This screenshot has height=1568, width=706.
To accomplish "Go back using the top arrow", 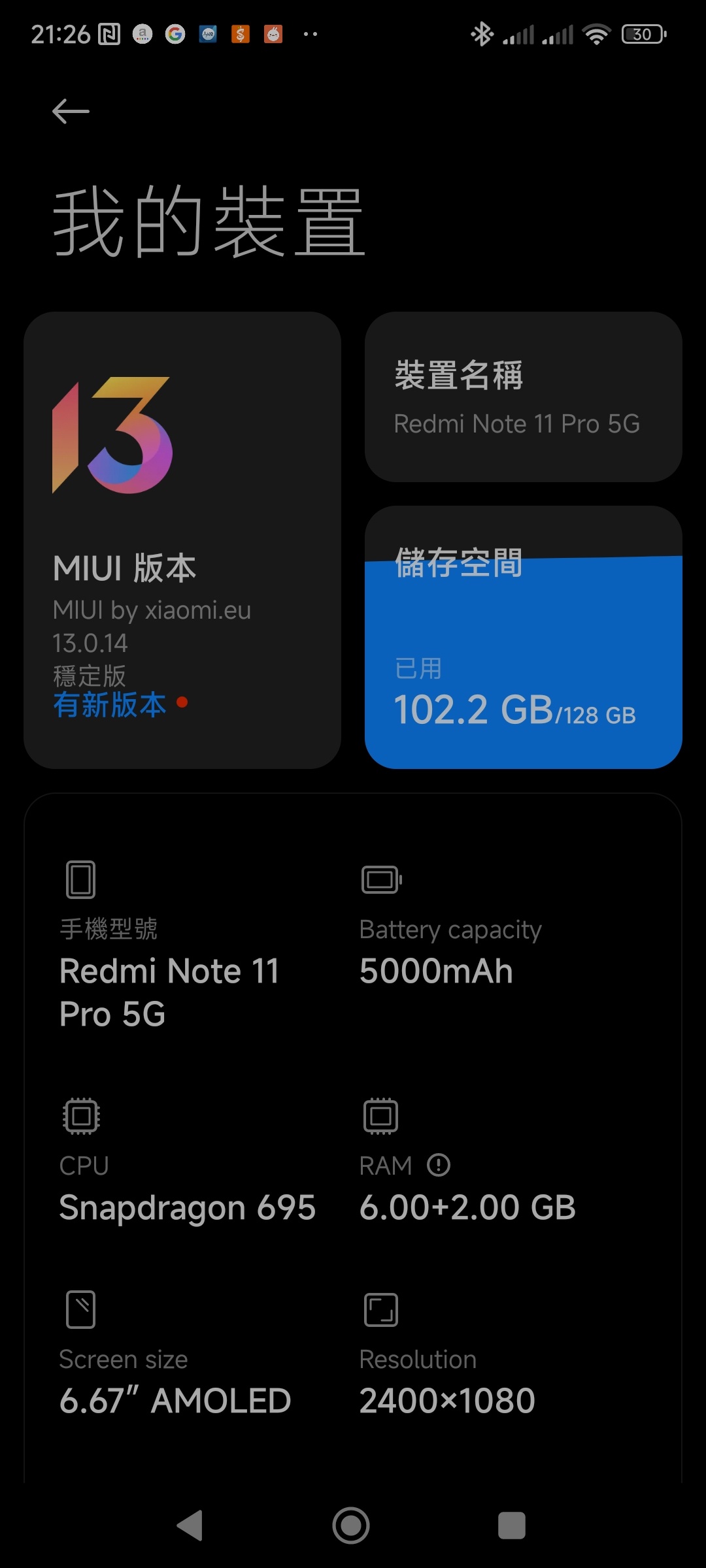I will pyautogui.click(x=71, y=112).
